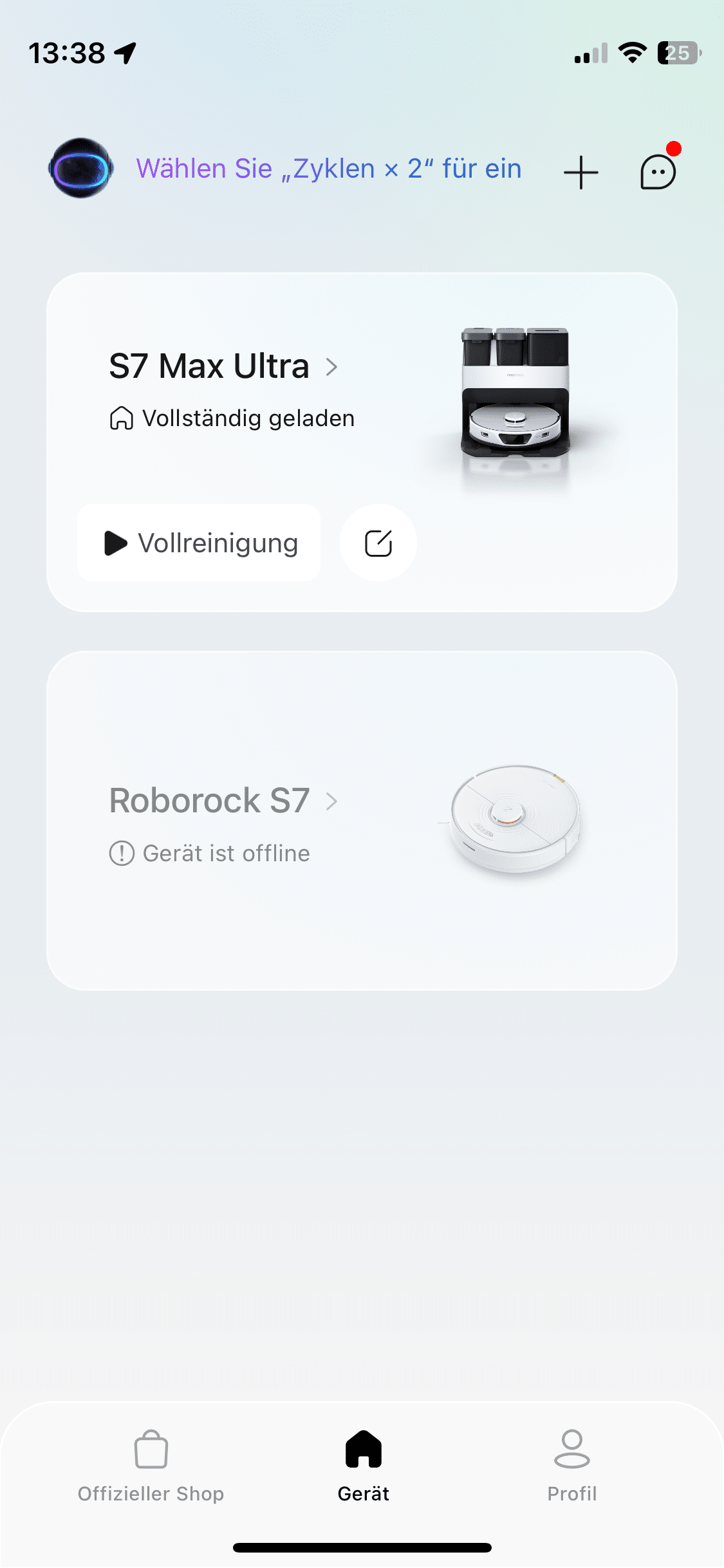Viewport: 724px width, 1568px height.
Task: Open the S7 Max Ultra device card
Action: [222, 367]
